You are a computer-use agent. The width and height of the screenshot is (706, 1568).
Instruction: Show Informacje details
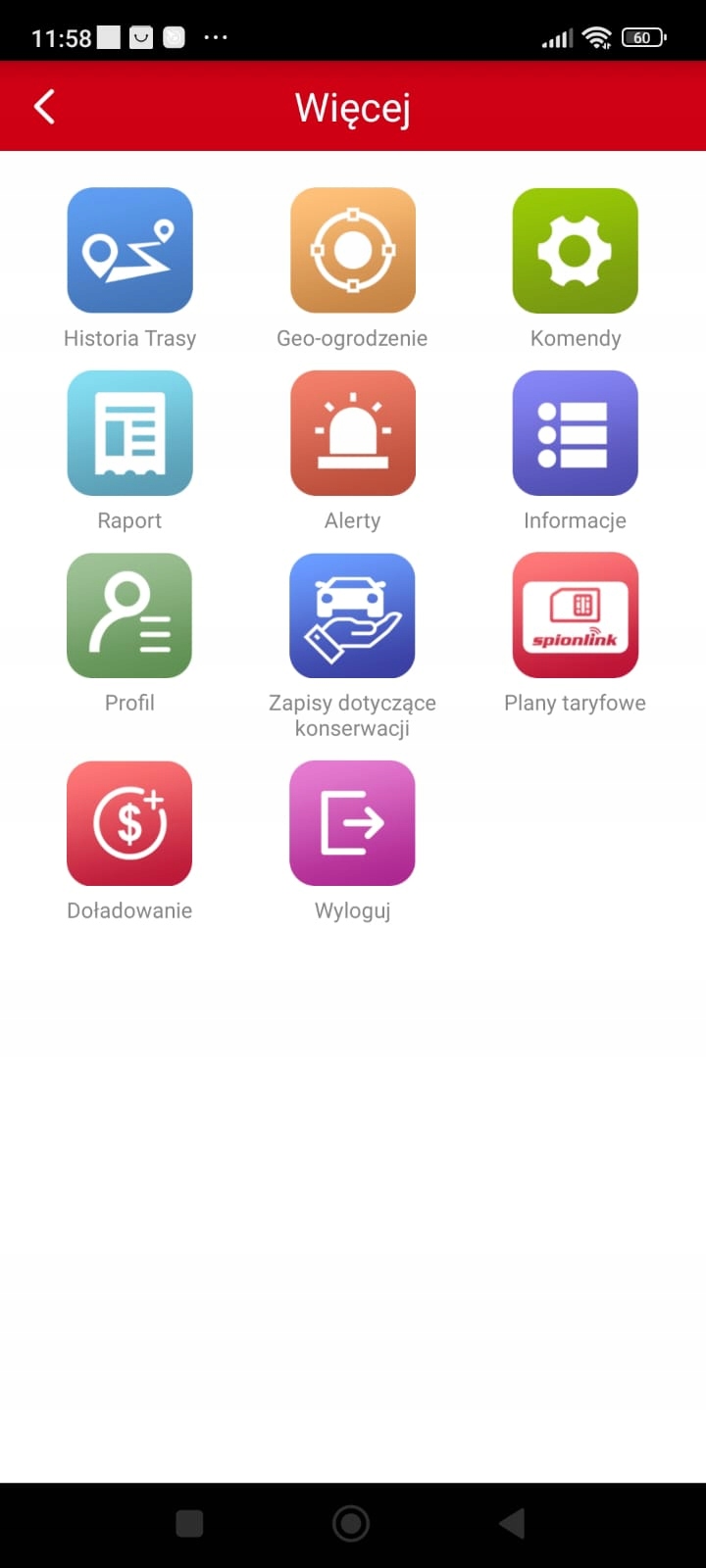pos(575,433)
